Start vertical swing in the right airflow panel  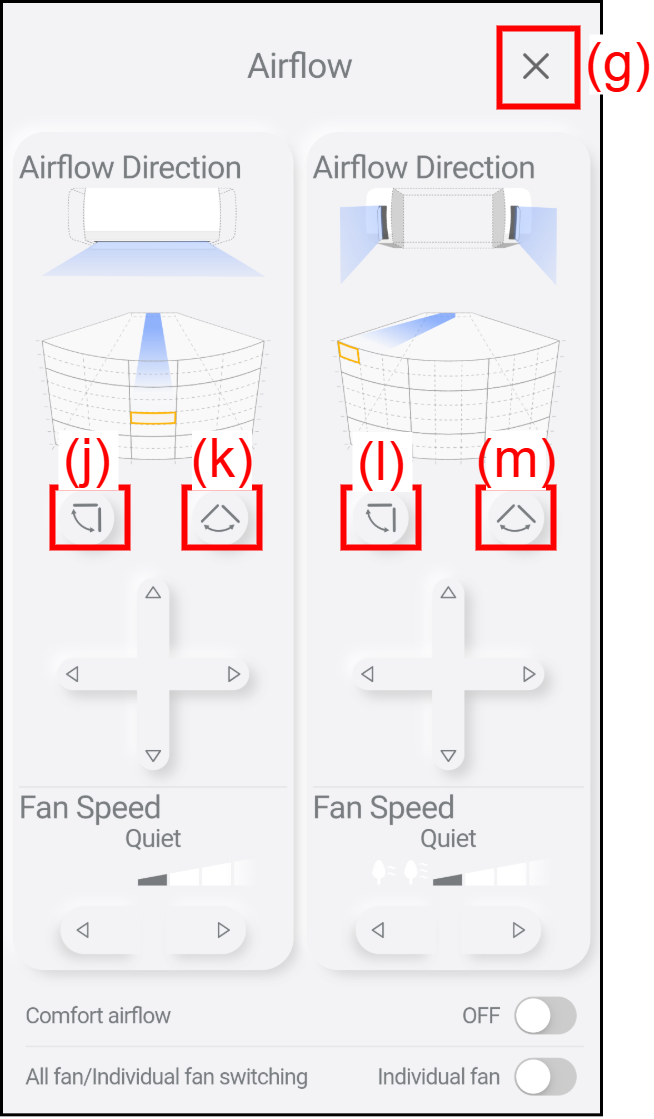[x=381, y=517]
